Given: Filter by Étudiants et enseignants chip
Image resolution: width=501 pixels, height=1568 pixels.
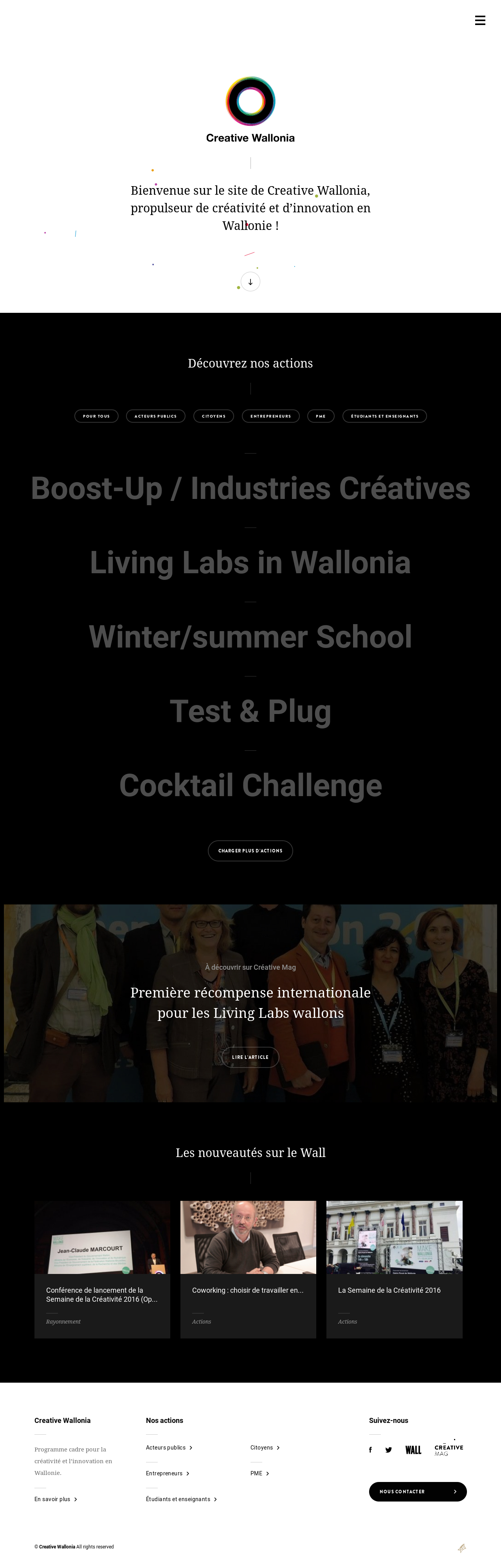Looking at the screenshot, I should pos(385,416).
